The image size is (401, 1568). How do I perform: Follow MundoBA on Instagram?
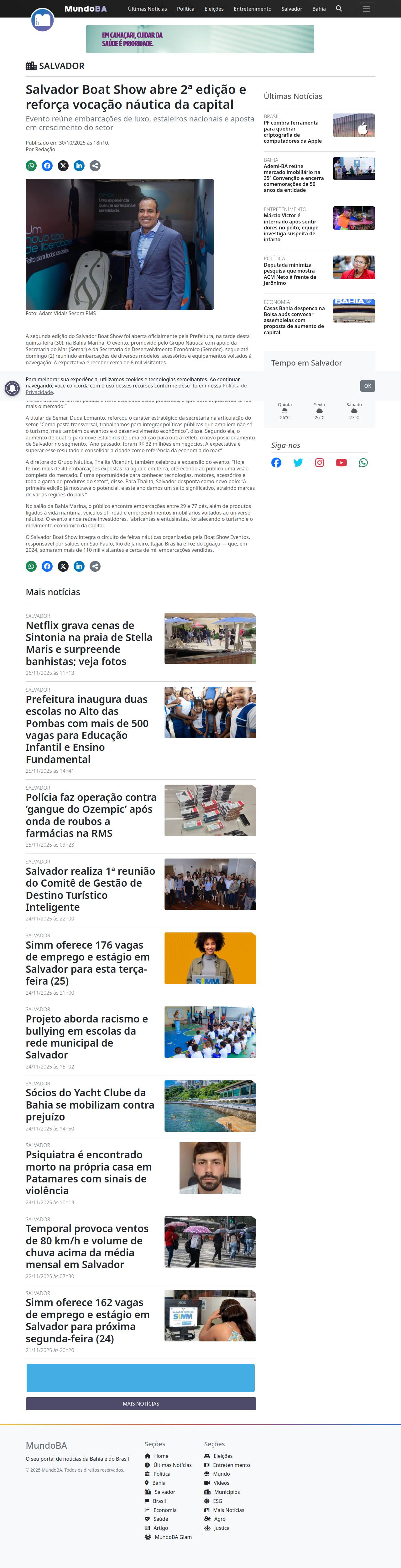319,463
